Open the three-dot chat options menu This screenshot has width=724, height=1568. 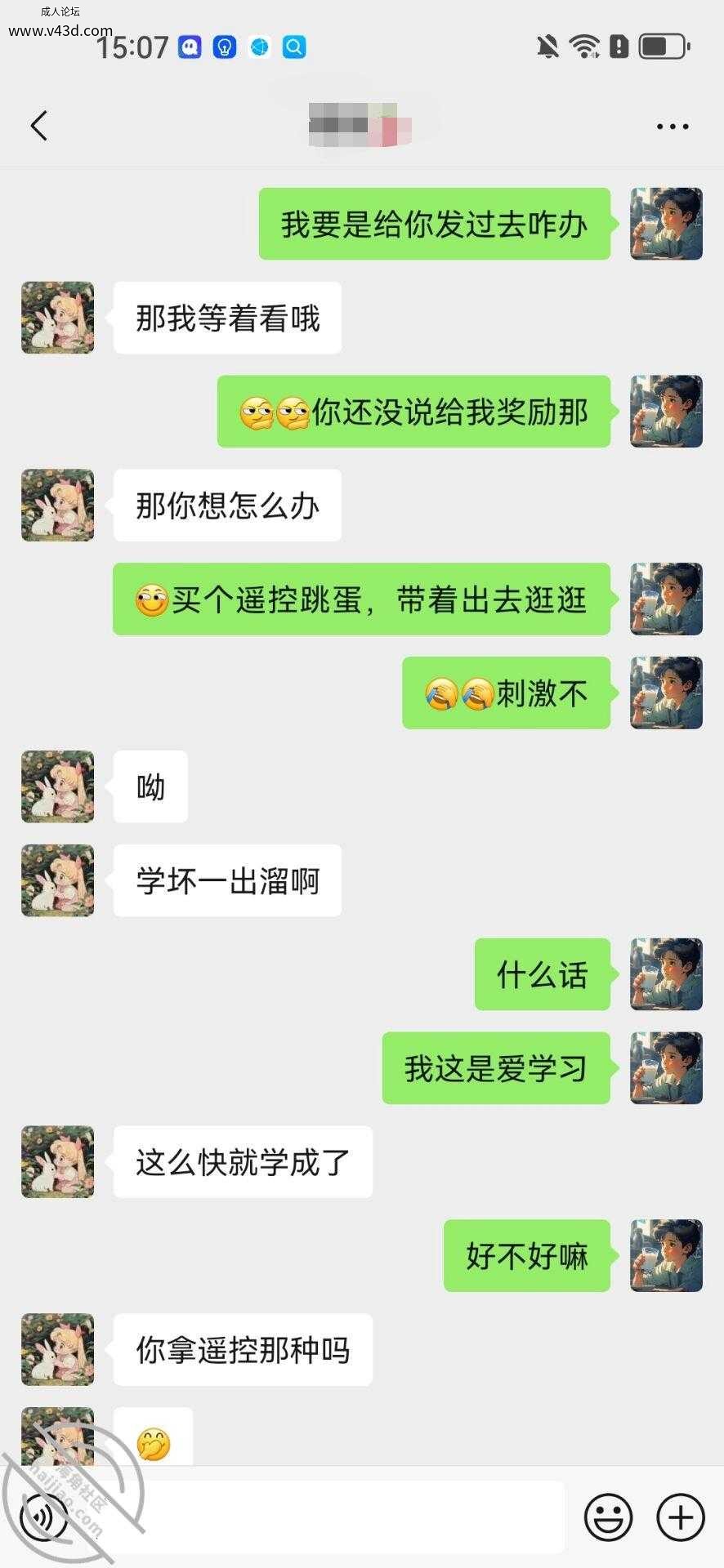tap(673, 127)
